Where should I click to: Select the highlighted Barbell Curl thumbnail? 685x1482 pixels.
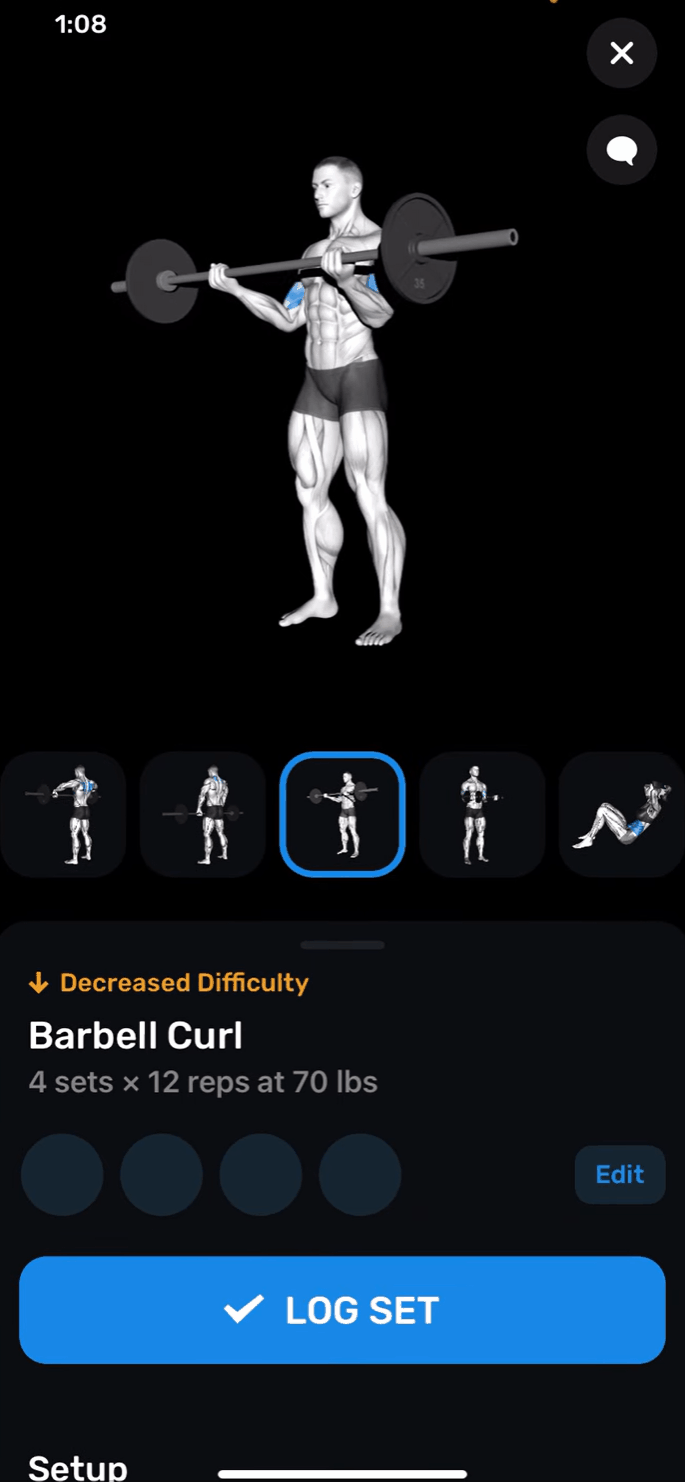click(x=342, y=814)
